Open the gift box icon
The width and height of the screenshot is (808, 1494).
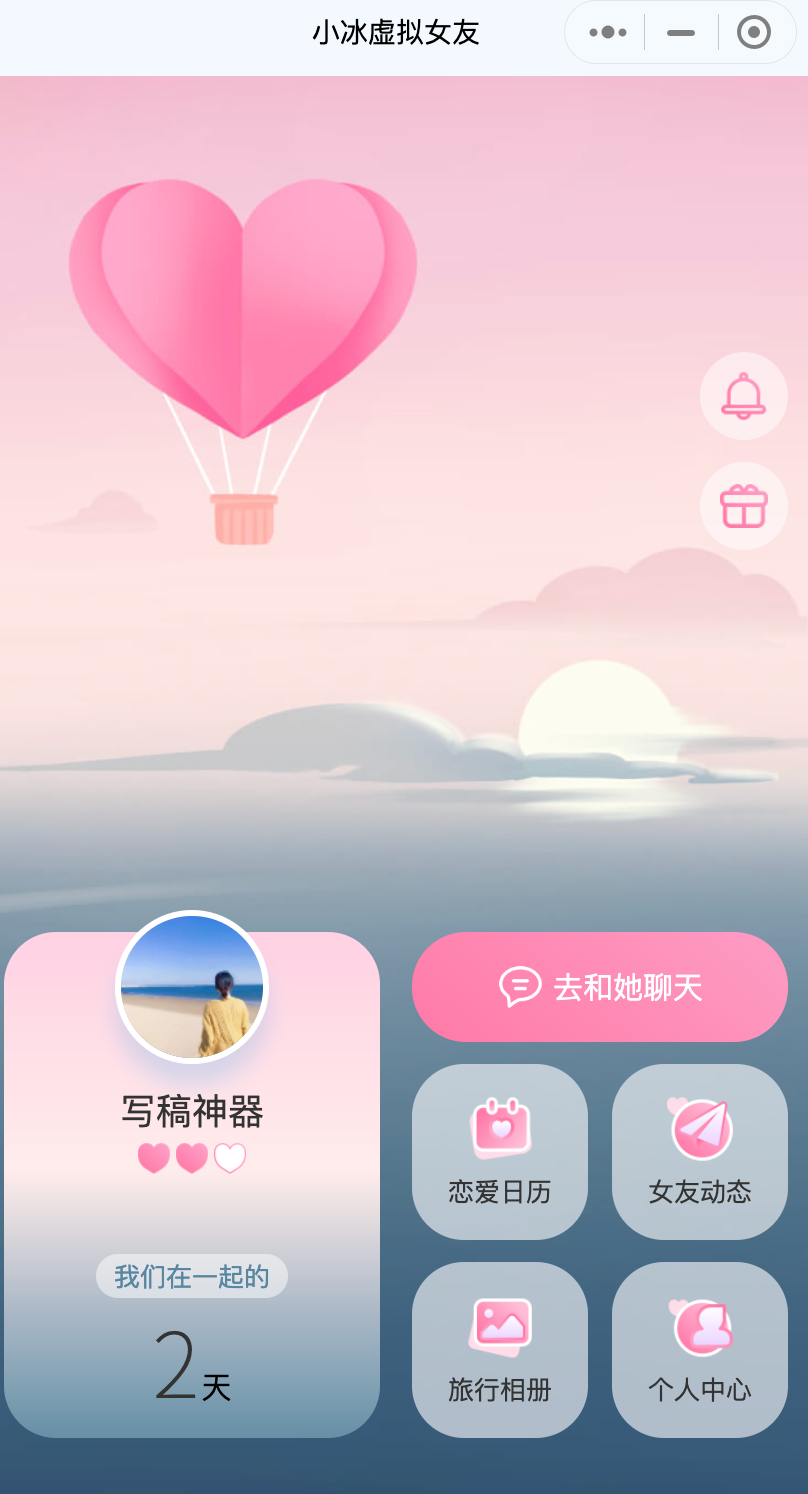[743, 506]
